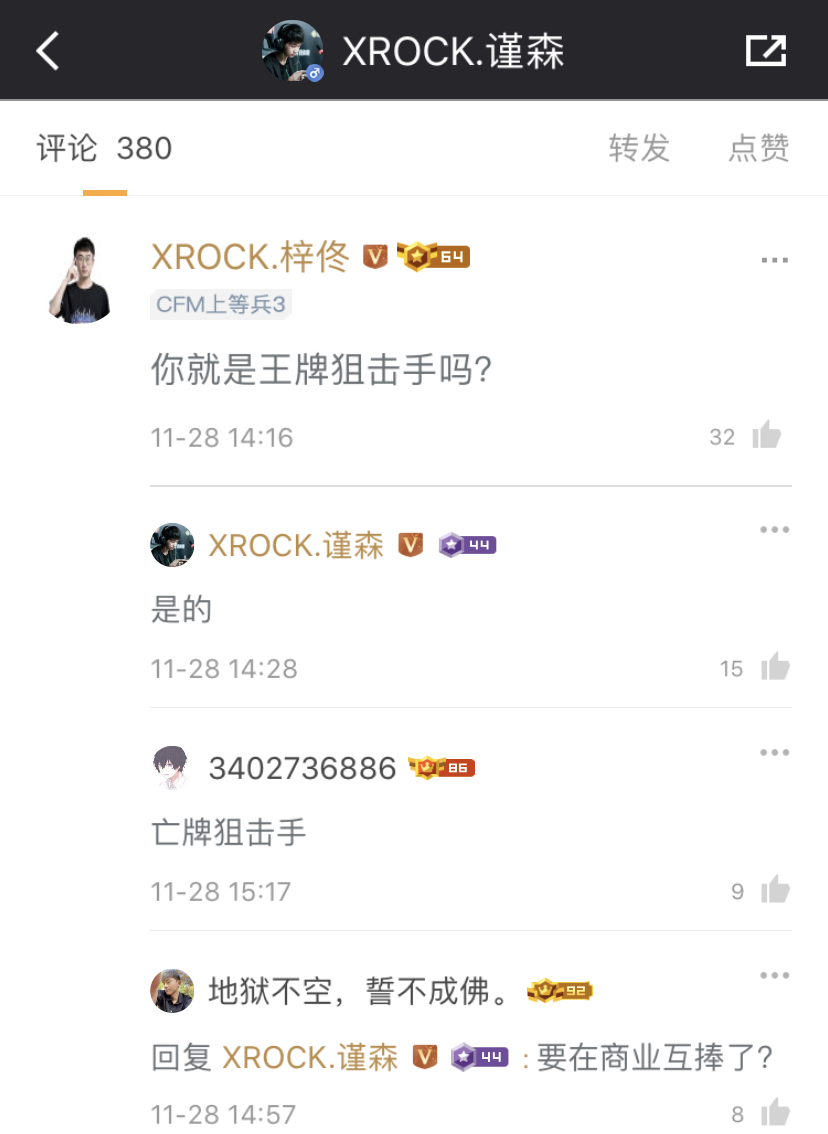Viewport: 828px width, 1134px height.
Task: Open more options on 3402736886's comment
Action: (775, 753)
